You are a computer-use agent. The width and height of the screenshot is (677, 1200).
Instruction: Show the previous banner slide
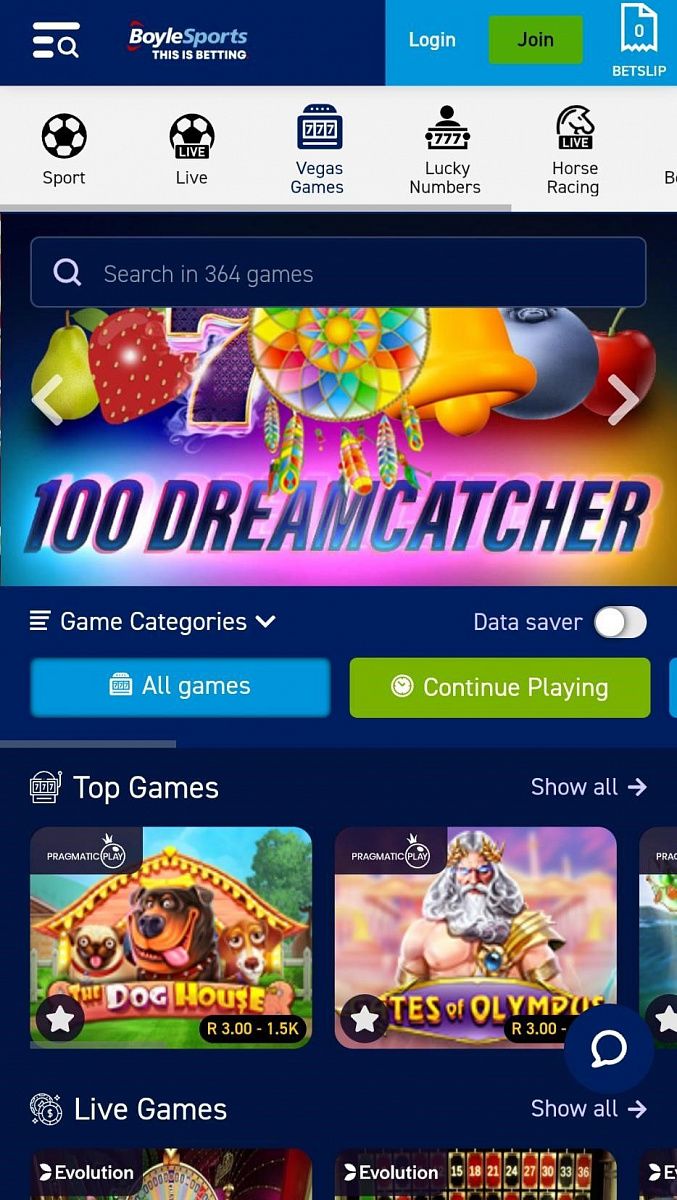[x=48, y=400]
